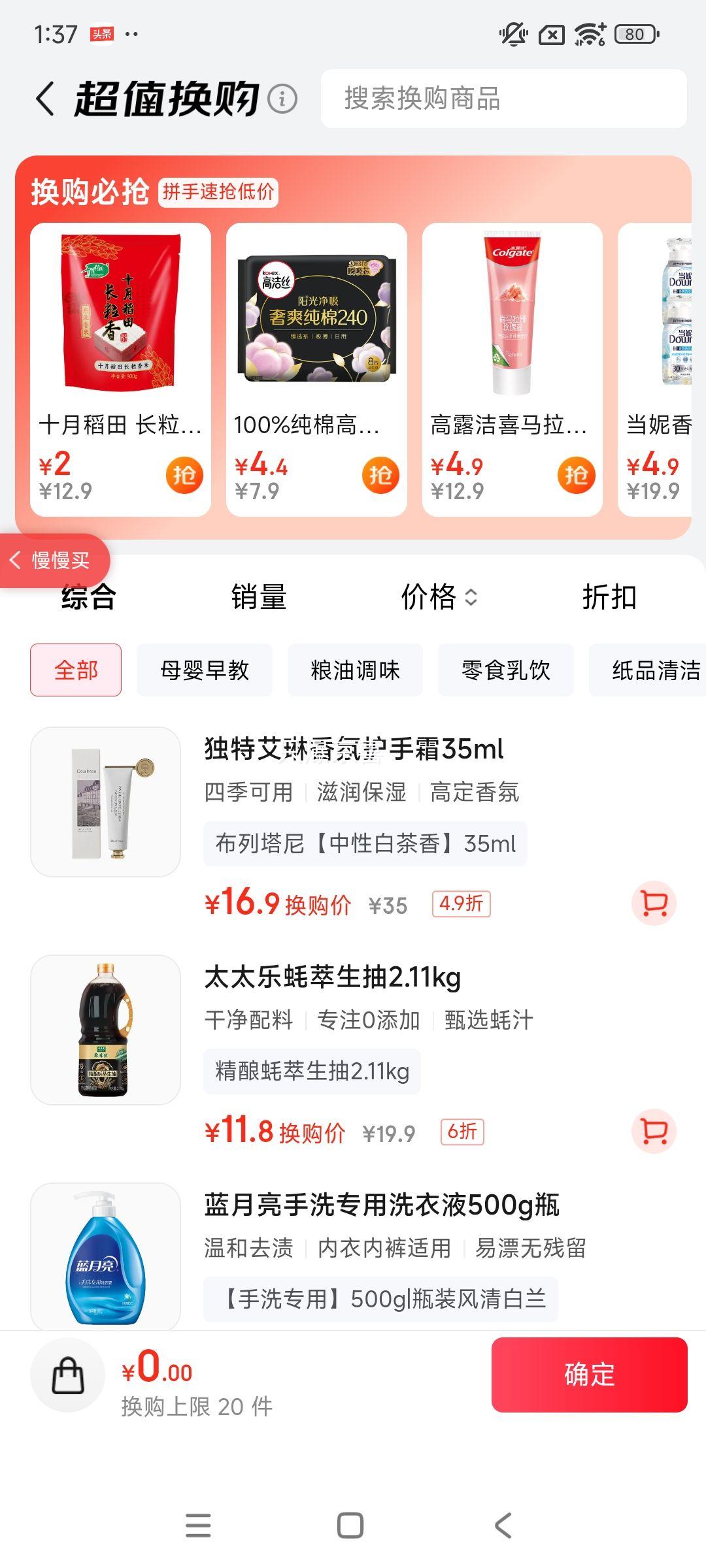
Task: Sort by 综合
Action: pyautogui.click(x=89, y=597)
